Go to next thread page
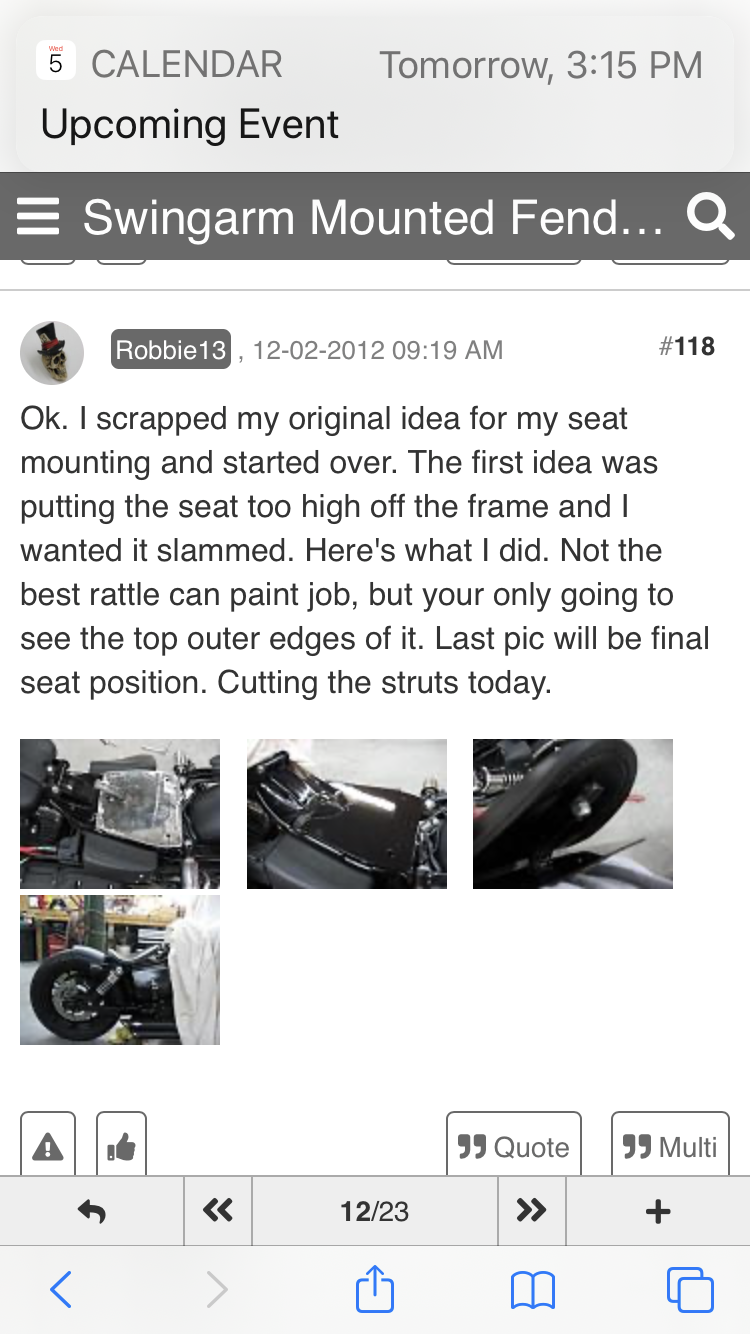The image size is (750, 1334). tap(531, 1211)
